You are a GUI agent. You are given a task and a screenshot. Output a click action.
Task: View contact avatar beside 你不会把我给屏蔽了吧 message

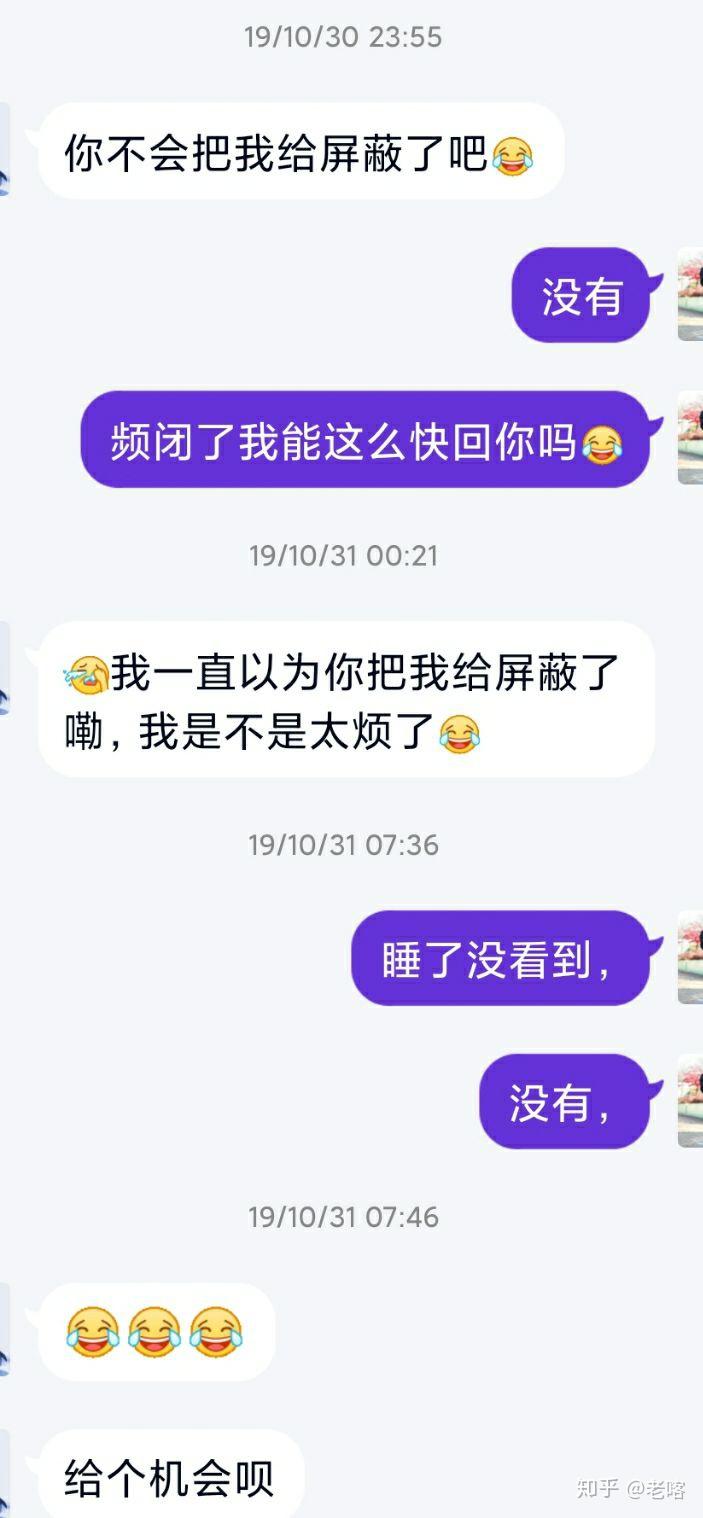click(4, 150)
